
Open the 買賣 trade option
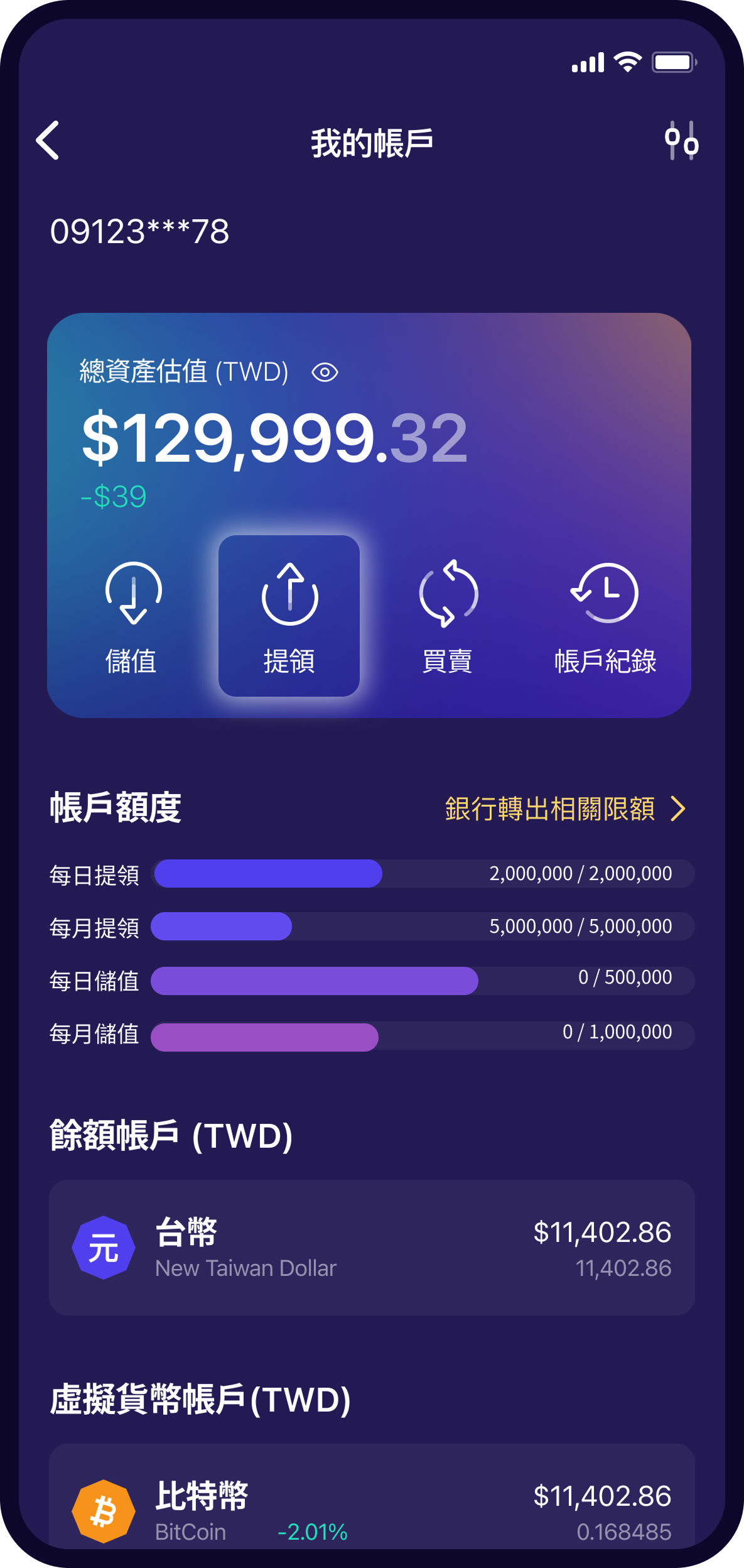(x=447, y=617)
